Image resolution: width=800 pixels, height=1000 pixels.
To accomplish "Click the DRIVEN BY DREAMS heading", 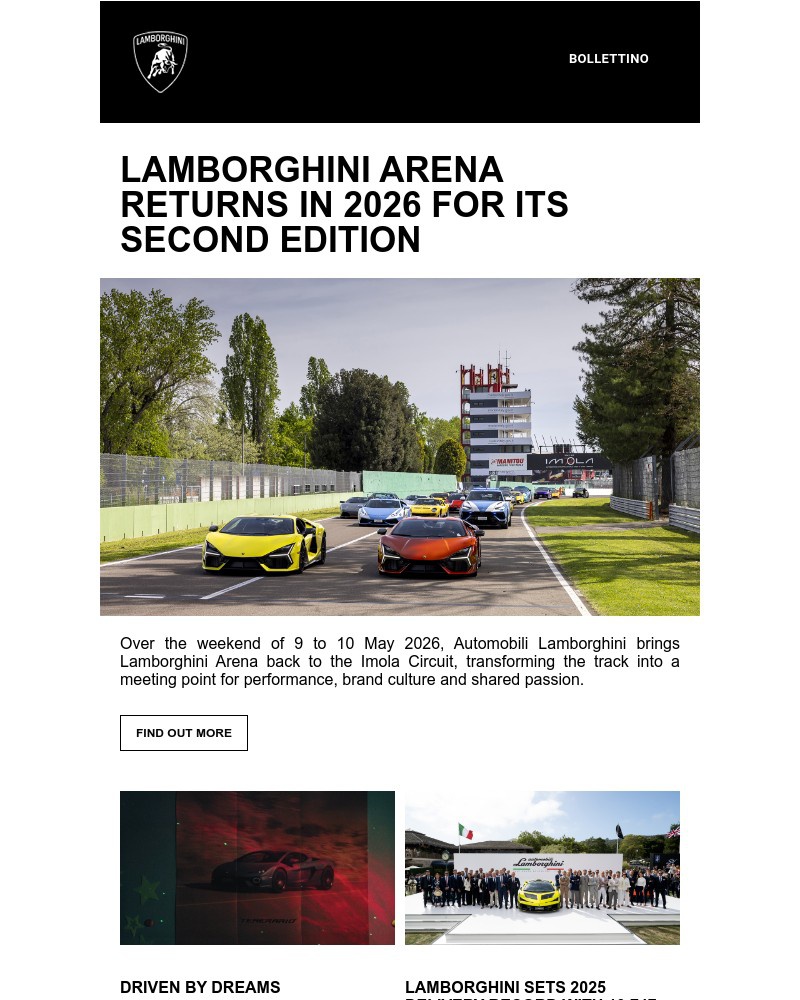I will pyautogui.click(x=200, y=987).
